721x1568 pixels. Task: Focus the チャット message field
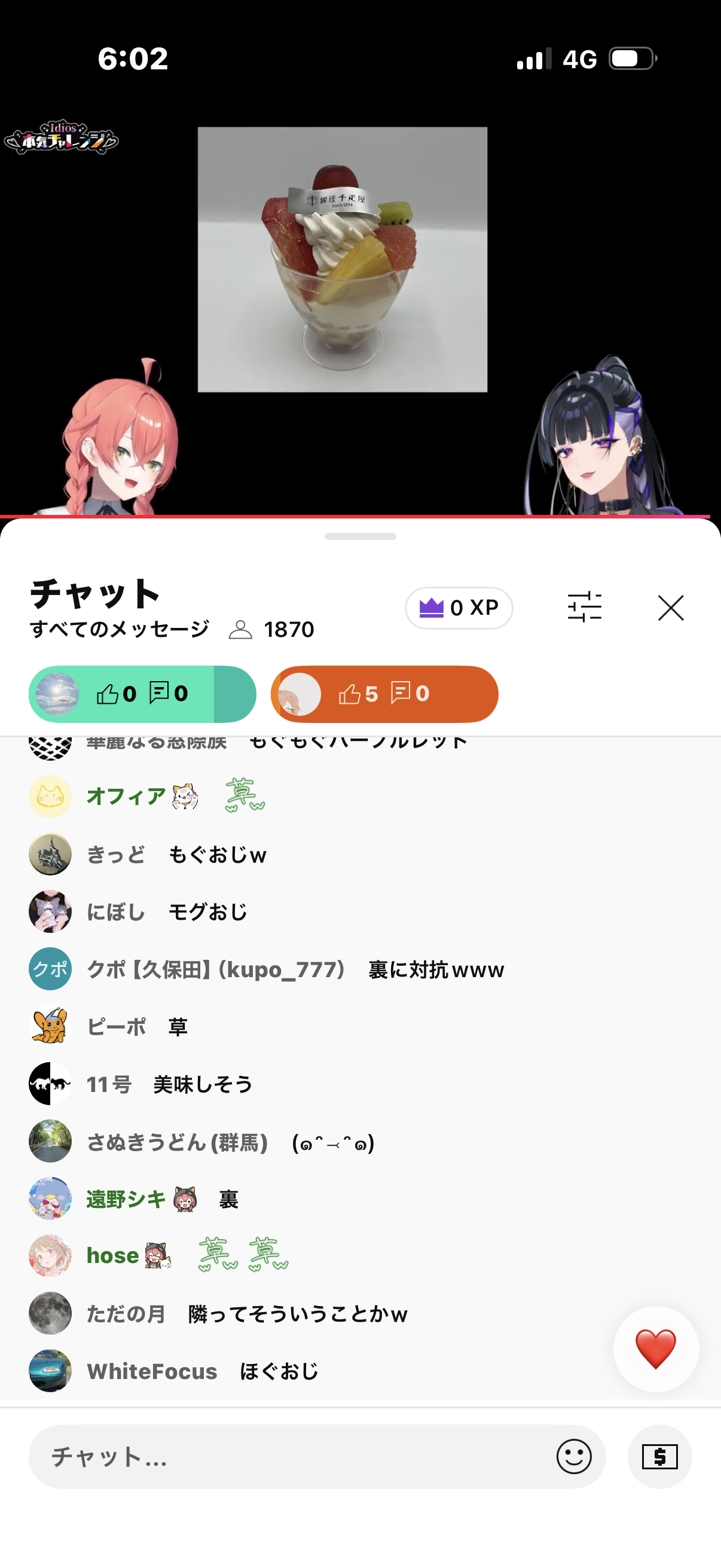292,1457
